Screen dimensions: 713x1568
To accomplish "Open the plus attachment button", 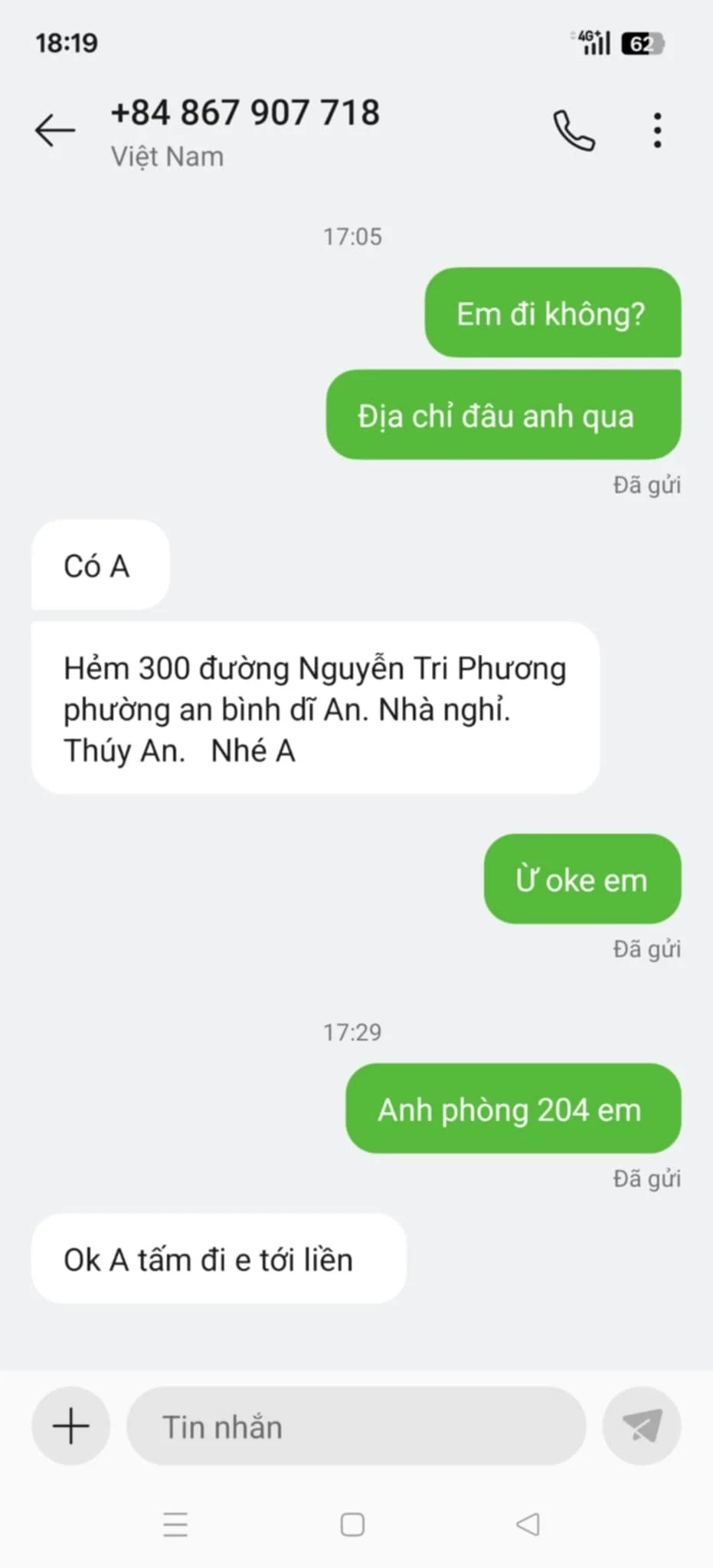I will tap(70, 1426).
